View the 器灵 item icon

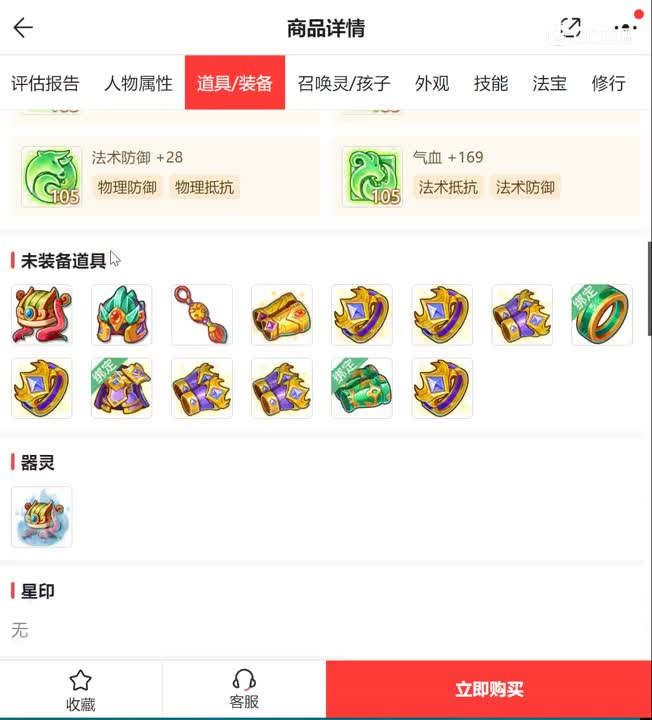[42, 517]
